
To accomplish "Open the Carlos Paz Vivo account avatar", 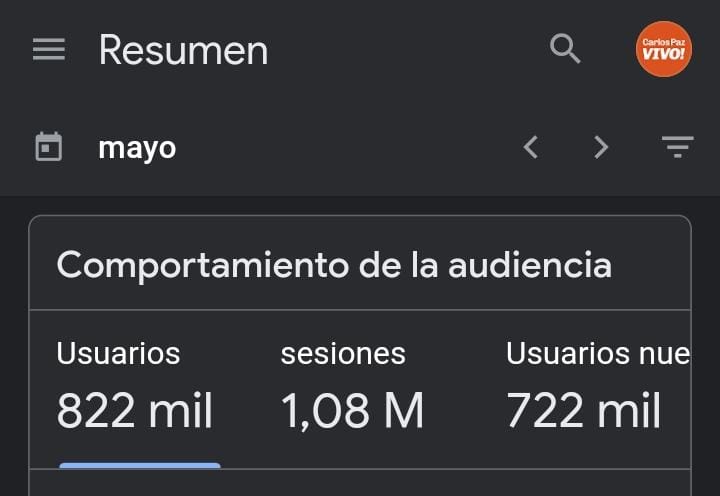I will 663,49.
